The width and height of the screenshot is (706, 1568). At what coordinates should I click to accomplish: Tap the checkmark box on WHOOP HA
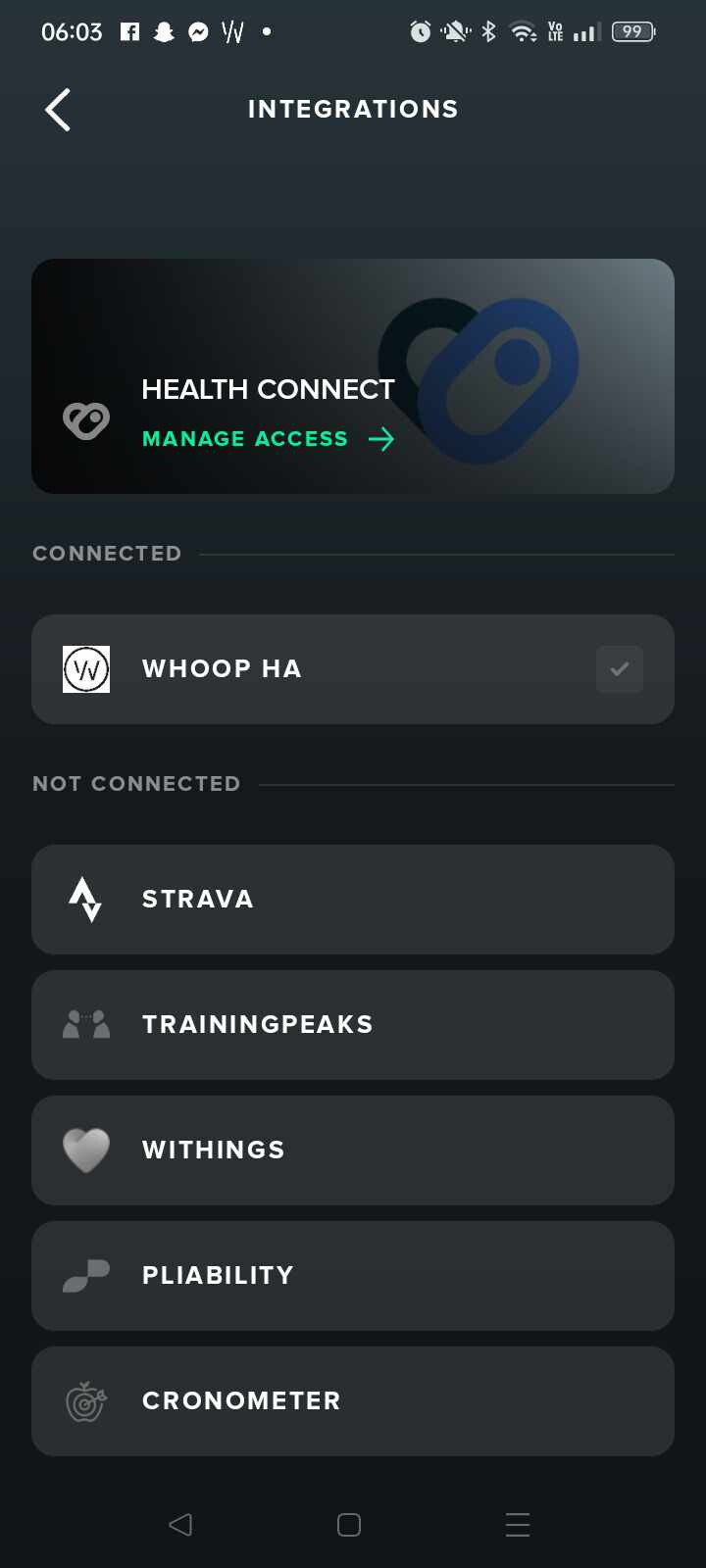[620, 669]
